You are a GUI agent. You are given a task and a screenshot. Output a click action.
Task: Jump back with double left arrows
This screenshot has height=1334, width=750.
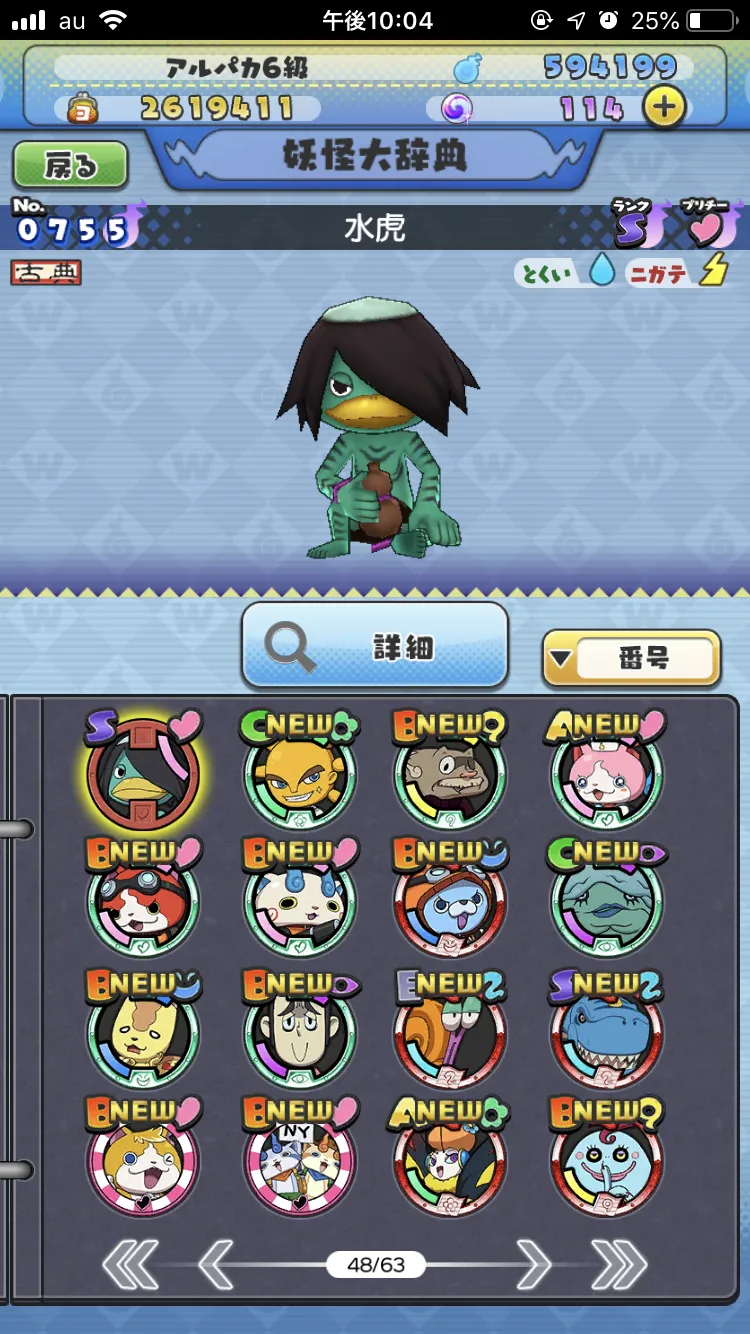click(130, 1264)
